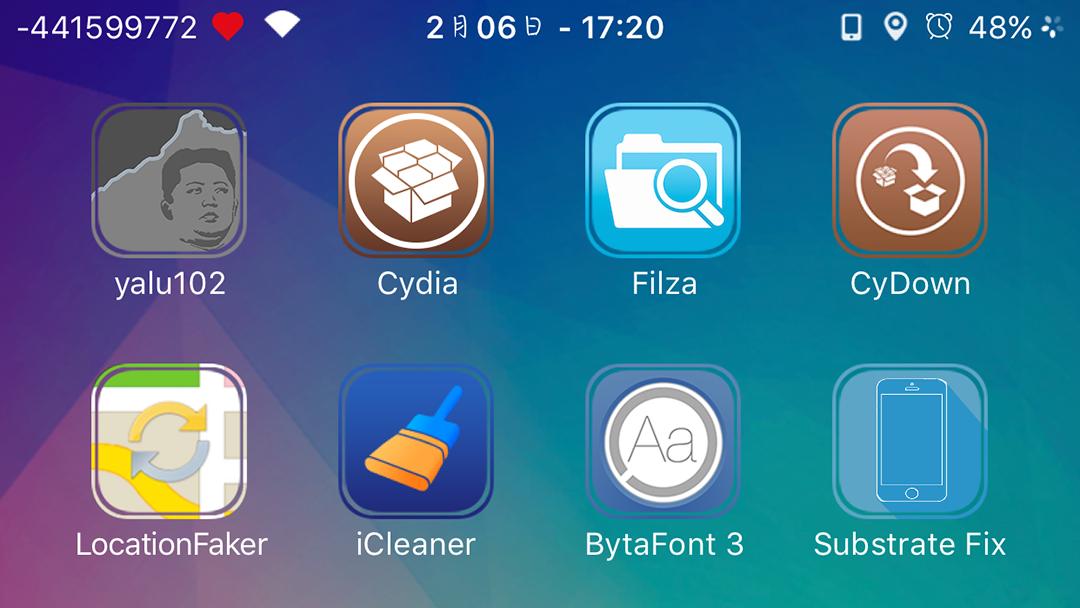Launch the CyDown app
The height and width of the screenshot is (608, 1080).
[909, 181]
